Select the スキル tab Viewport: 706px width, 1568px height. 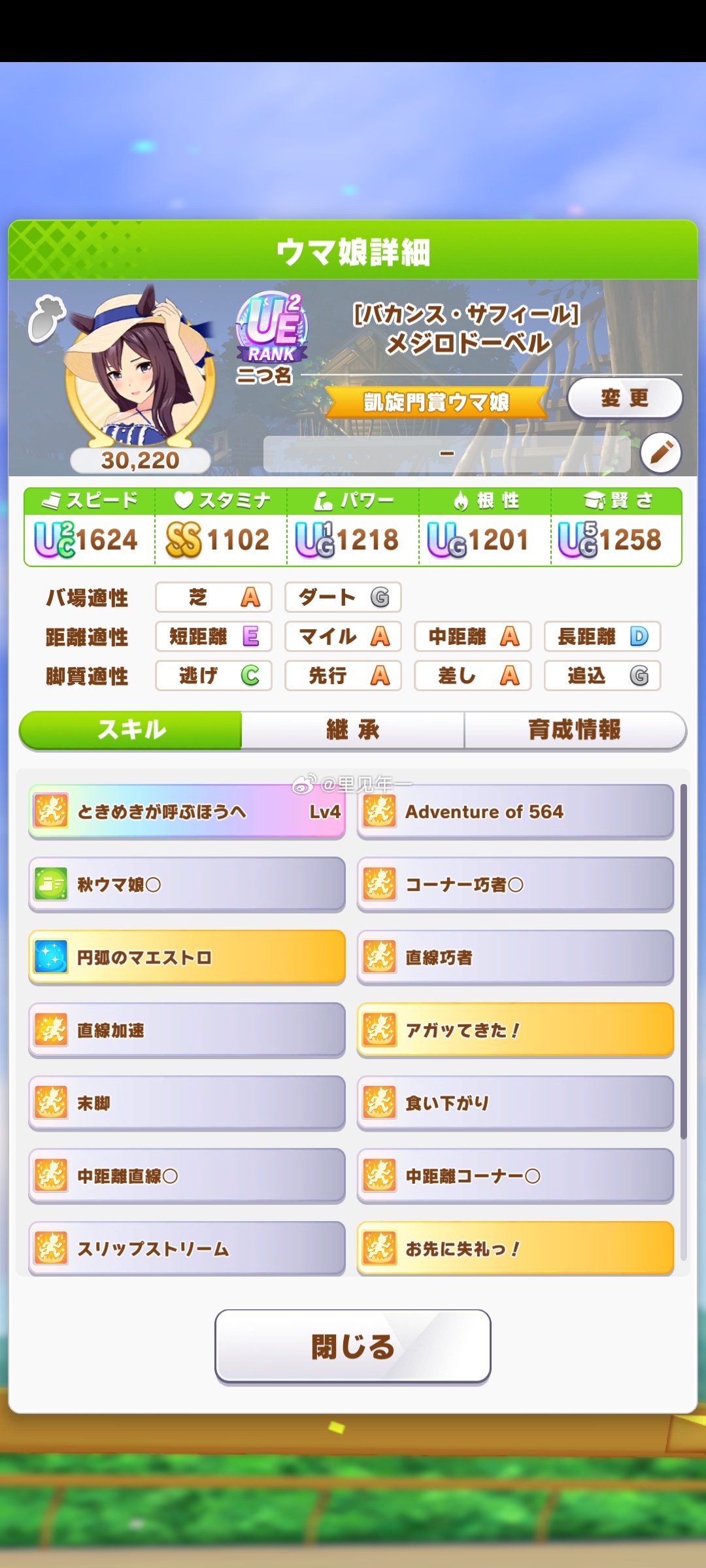(x=131, y=730)
